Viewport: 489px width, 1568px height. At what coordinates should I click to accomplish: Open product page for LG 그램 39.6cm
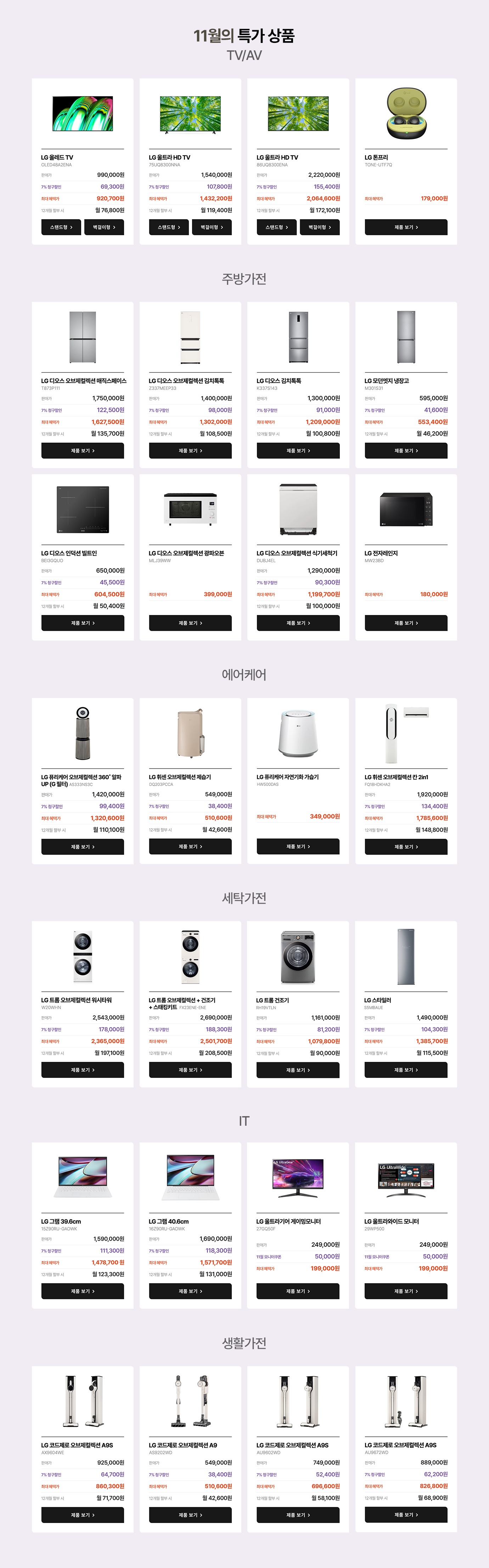click(83, 1290)
